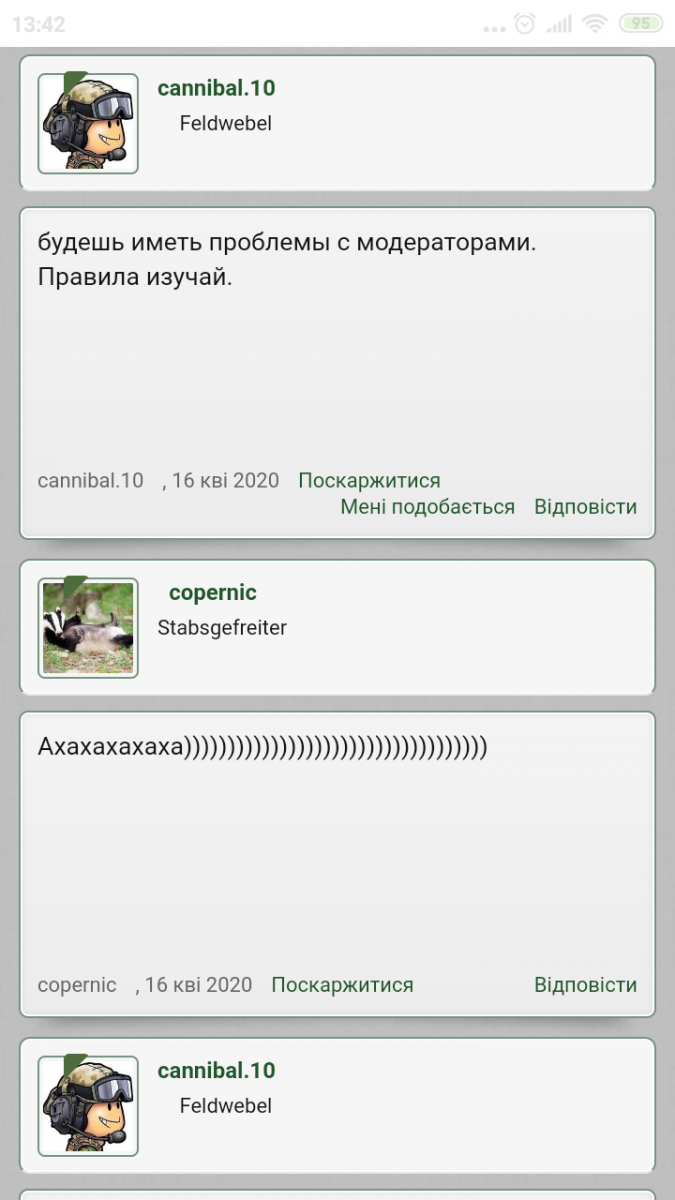Viewport: 675px width, 1200px height.
Task: View copernic's badger avatar
Action: click(88, 628)
